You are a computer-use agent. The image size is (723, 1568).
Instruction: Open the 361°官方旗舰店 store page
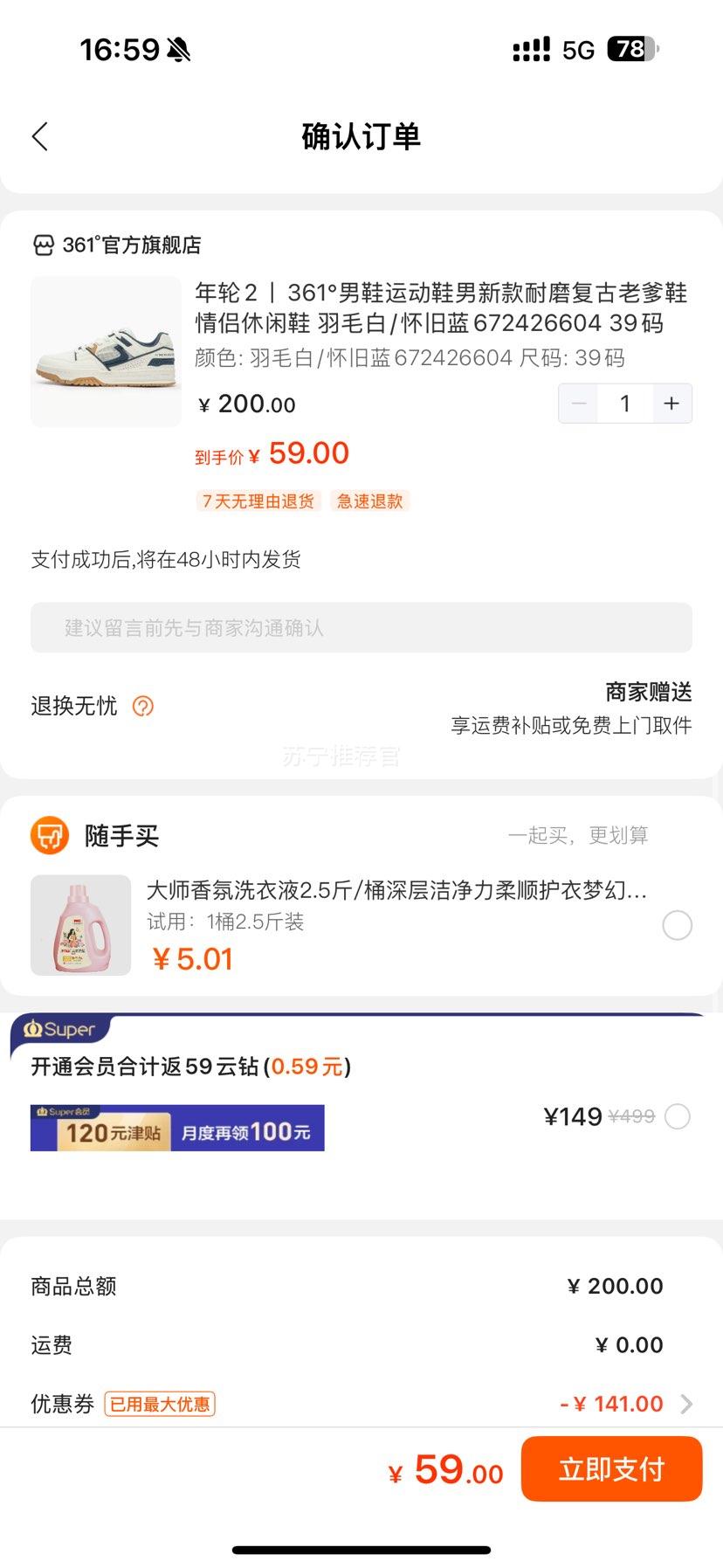[131, 245]
